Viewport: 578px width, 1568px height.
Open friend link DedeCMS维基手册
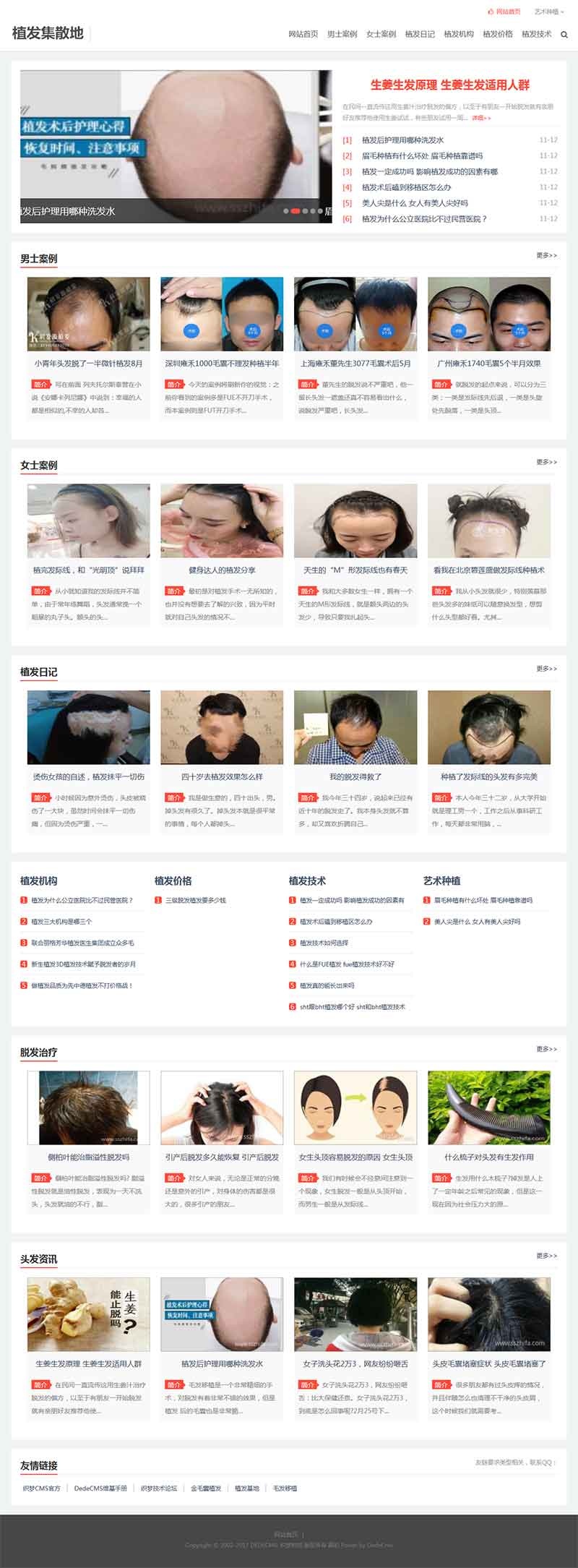(100, 1488)
